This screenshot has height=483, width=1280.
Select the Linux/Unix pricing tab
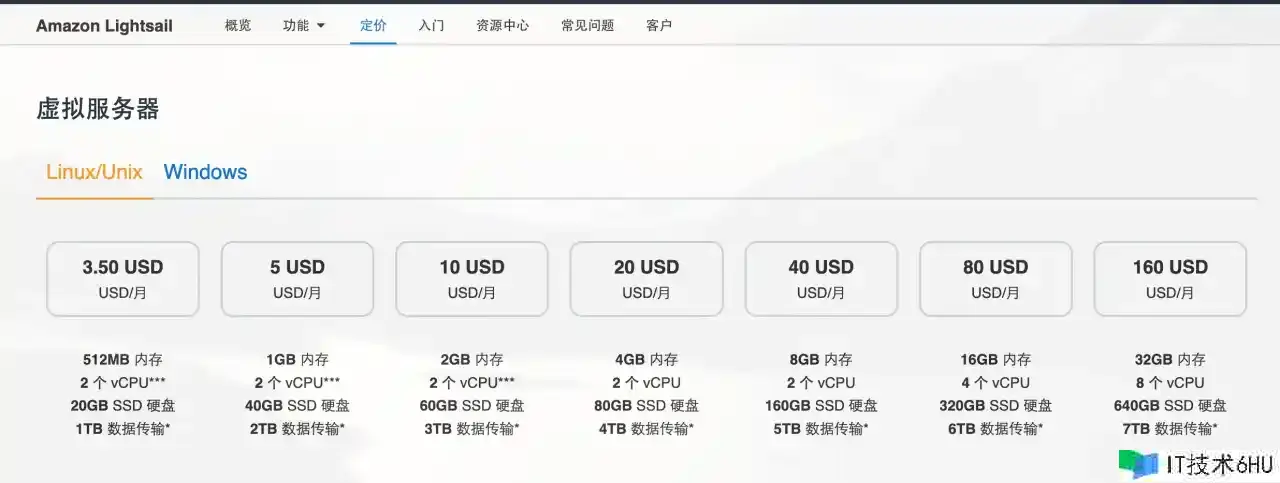coord(94,172)
